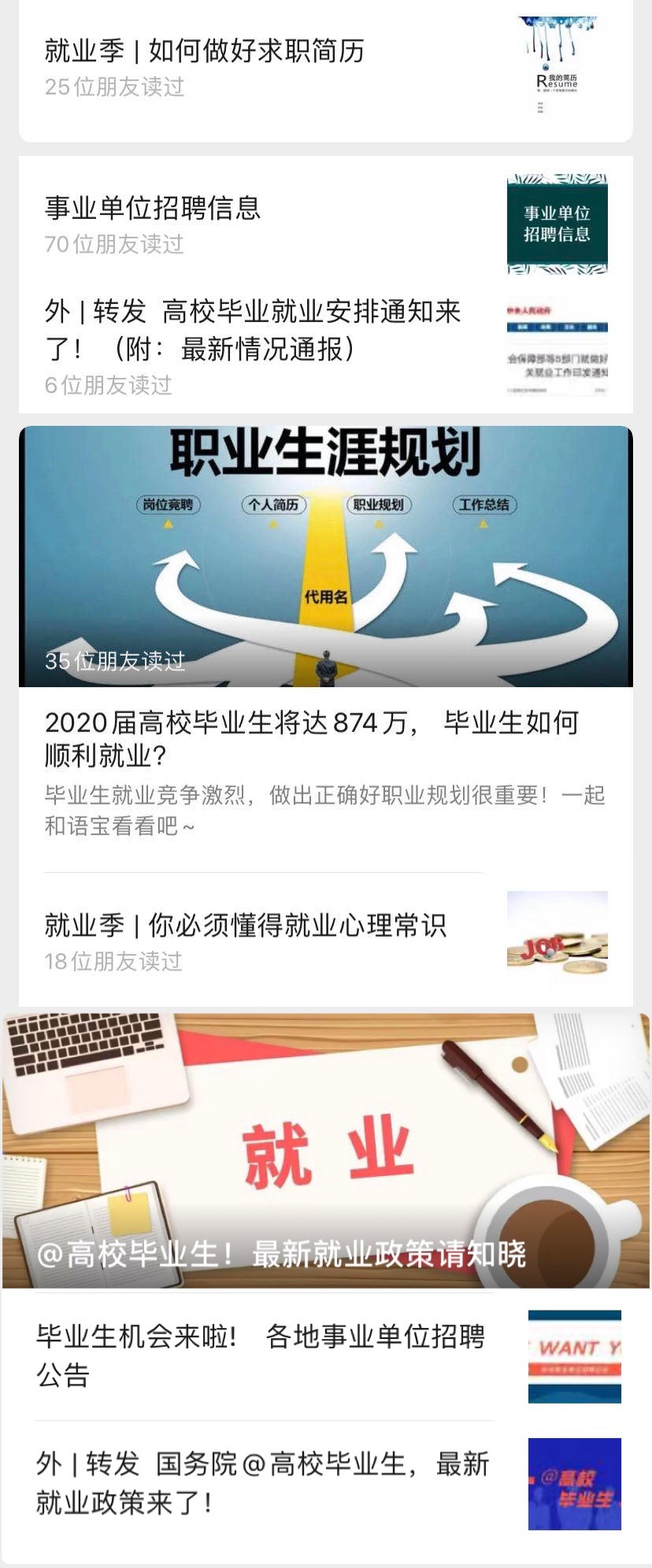Open 事业单位招聘信息 article
This screenshot has height=1568, width=652.
tap(153, 209)
